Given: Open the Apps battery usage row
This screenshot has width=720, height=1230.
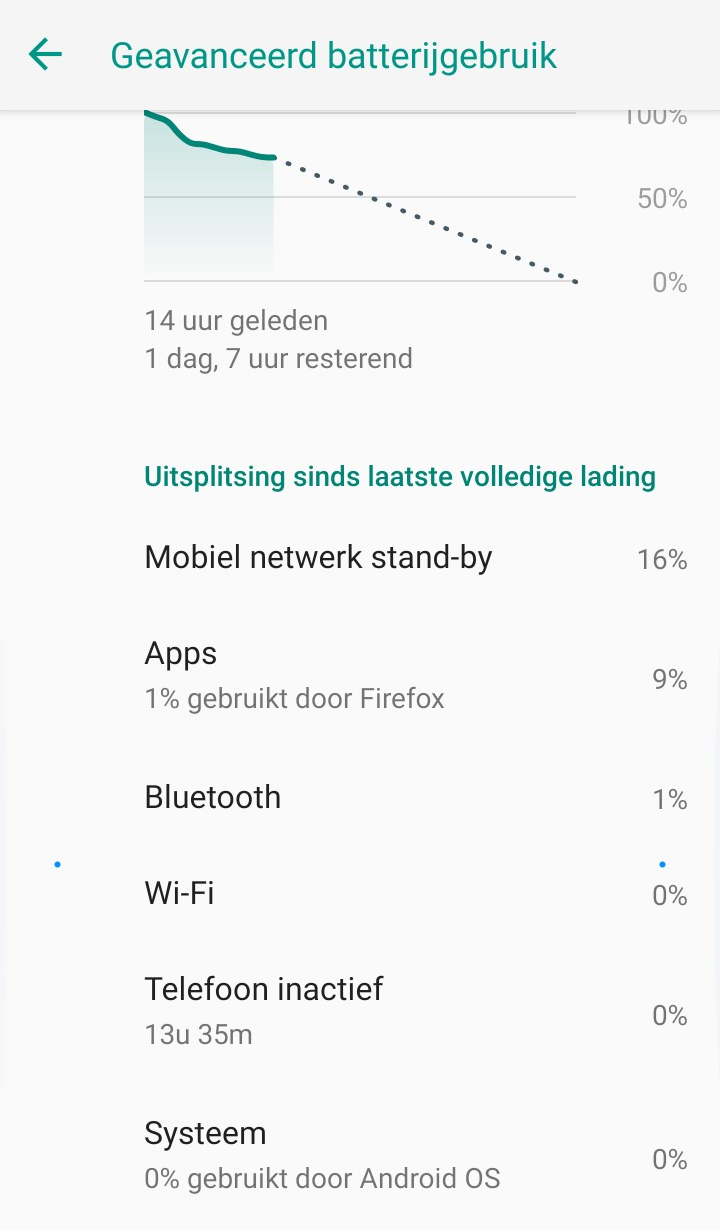Looking at the screenshot, I should (x=360, y=676).
